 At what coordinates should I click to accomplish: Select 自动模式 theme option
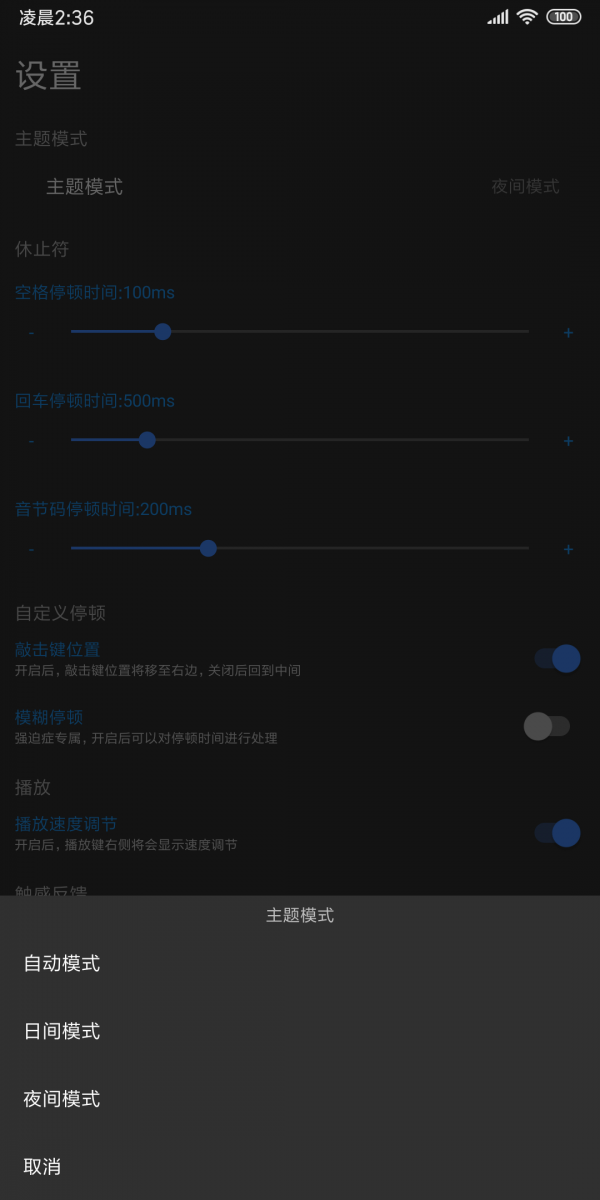62,964
